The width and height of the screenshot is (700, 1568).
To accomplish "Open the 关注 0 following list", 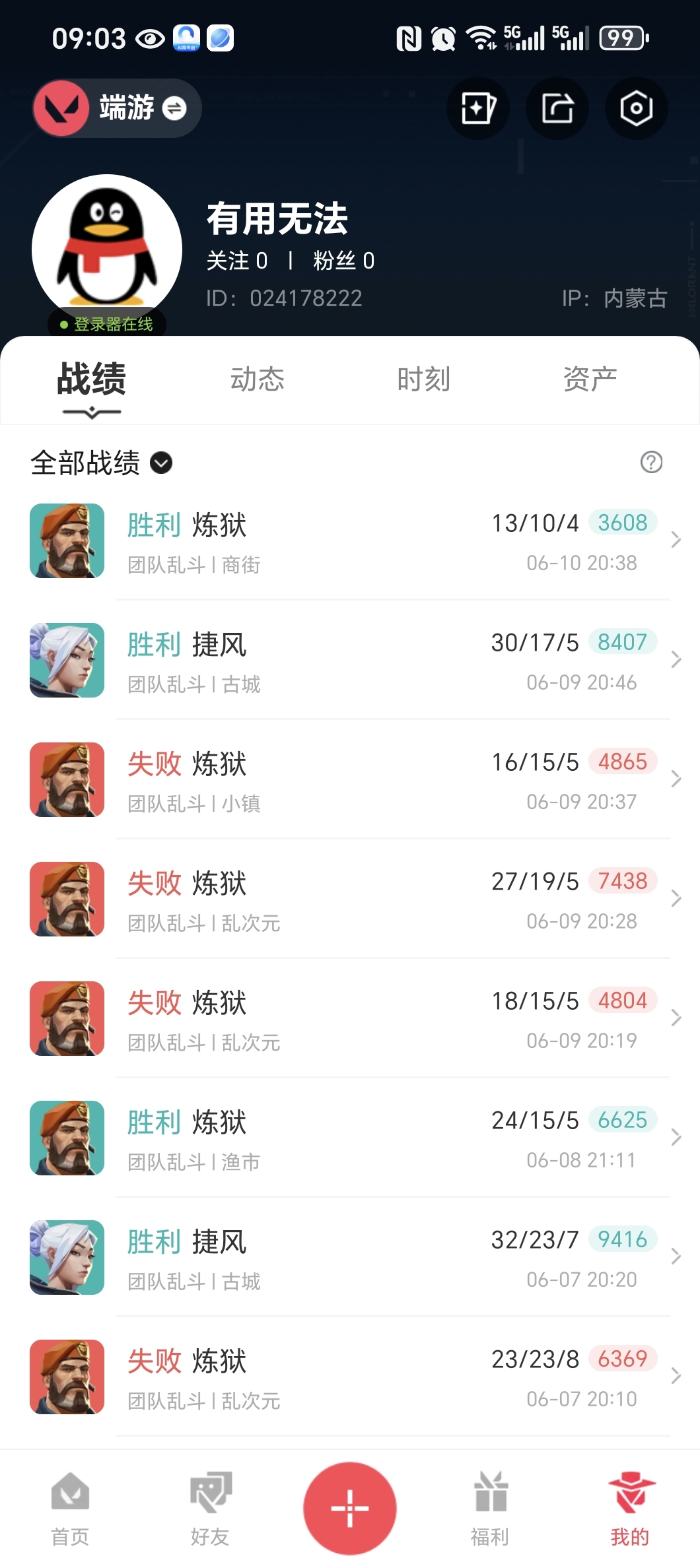I will click(237, 261).
